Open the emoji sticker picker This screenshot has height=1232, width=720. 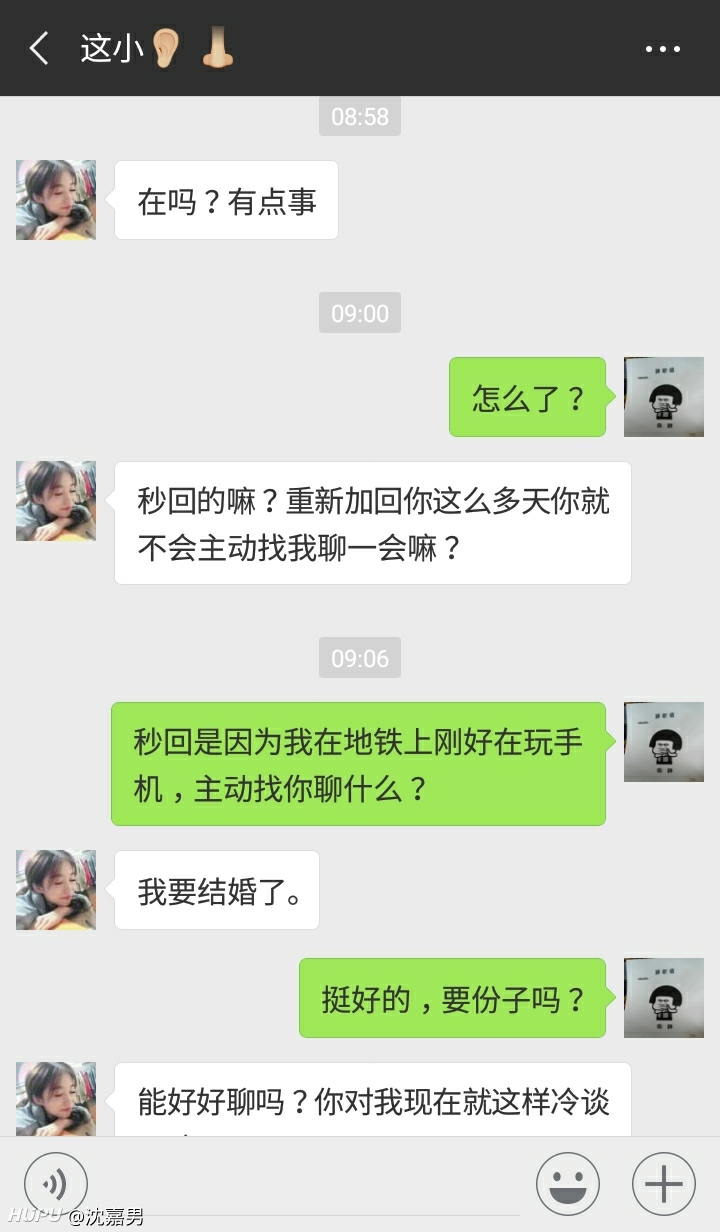click(x=568, y=1184)
